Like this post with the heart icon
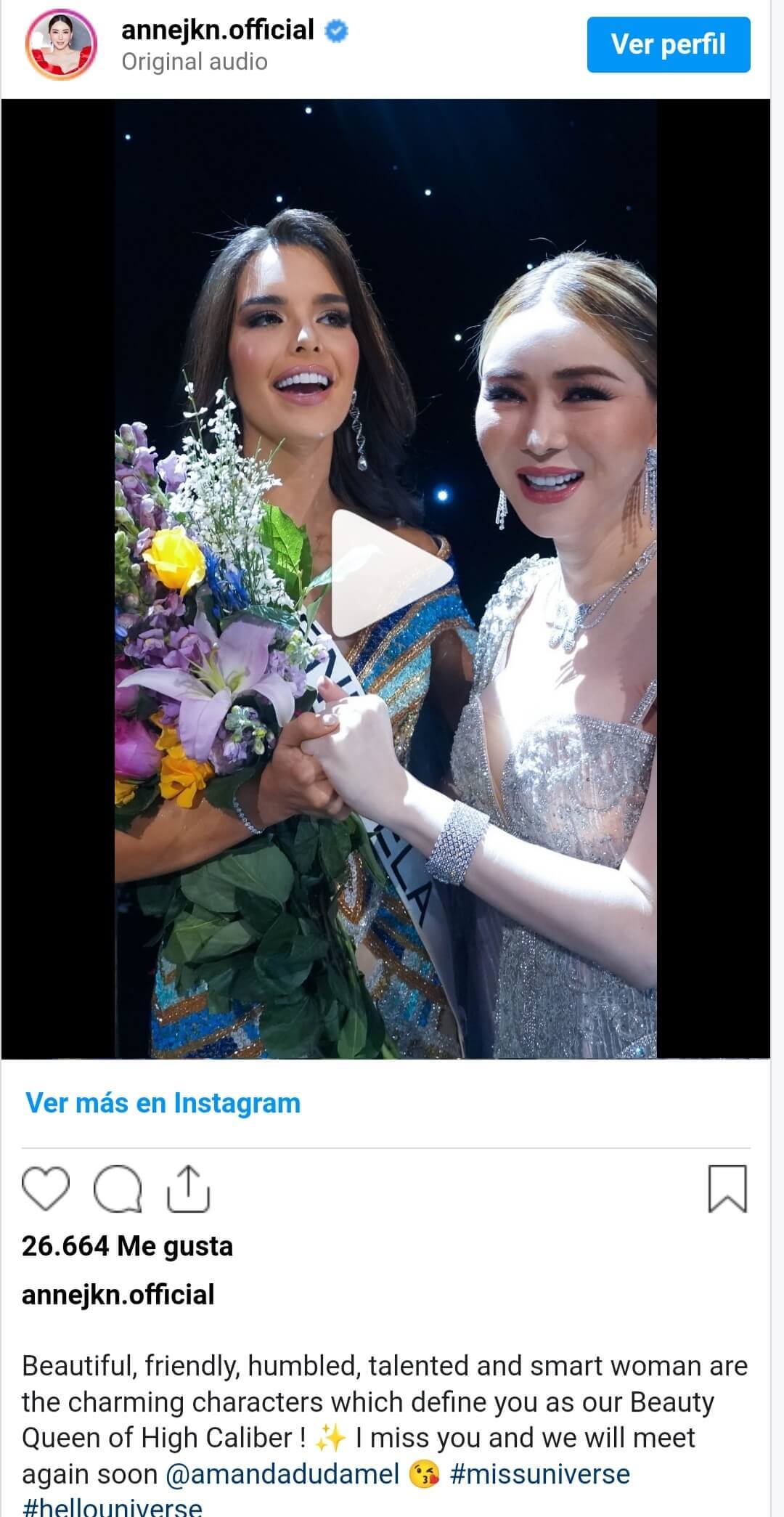The height and width of the screenshot is (1517, 784). [x=46, y=1189]
